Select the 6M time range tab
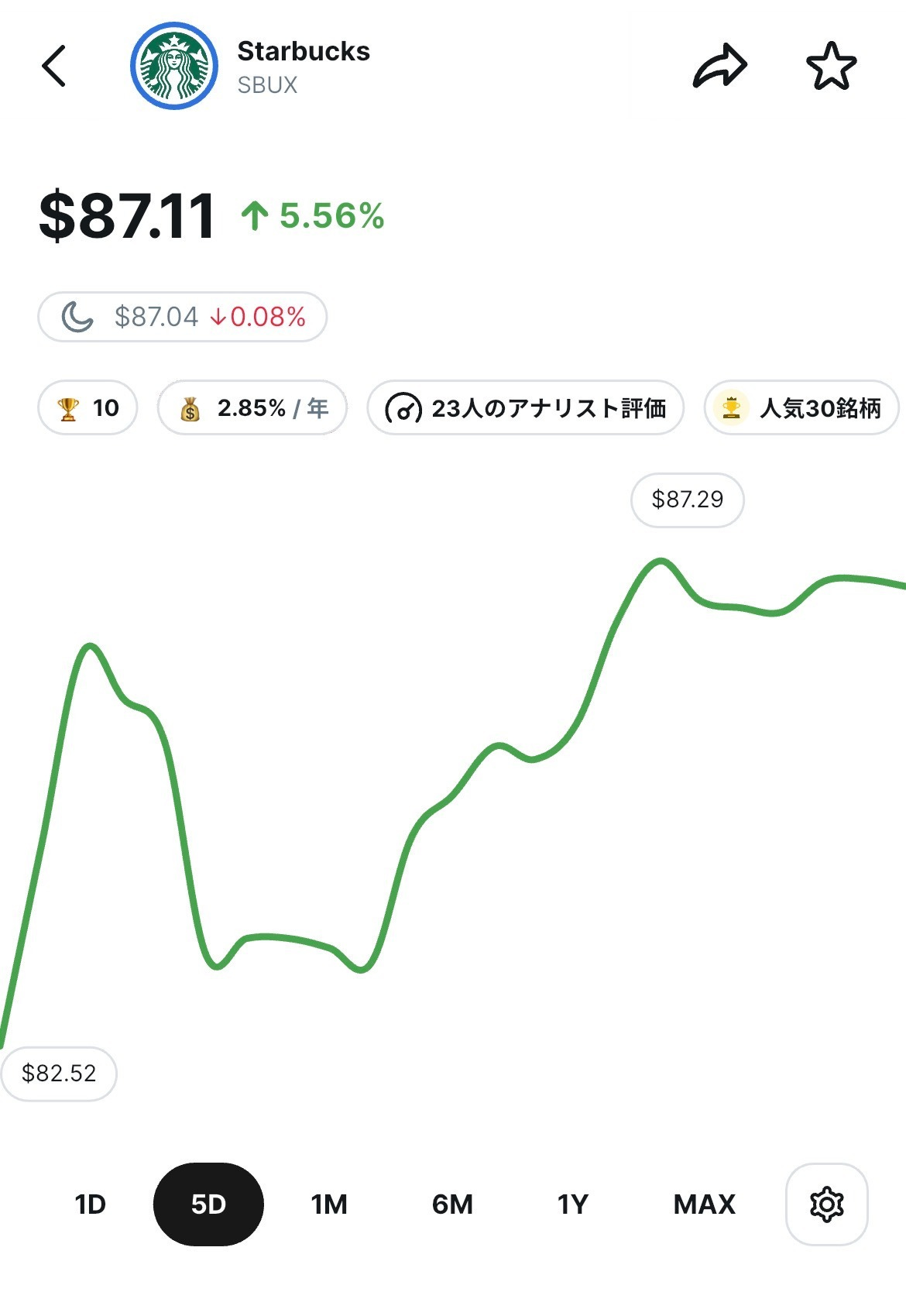The width and height of the screenshot is (906, 1316). coord(454,1204)
